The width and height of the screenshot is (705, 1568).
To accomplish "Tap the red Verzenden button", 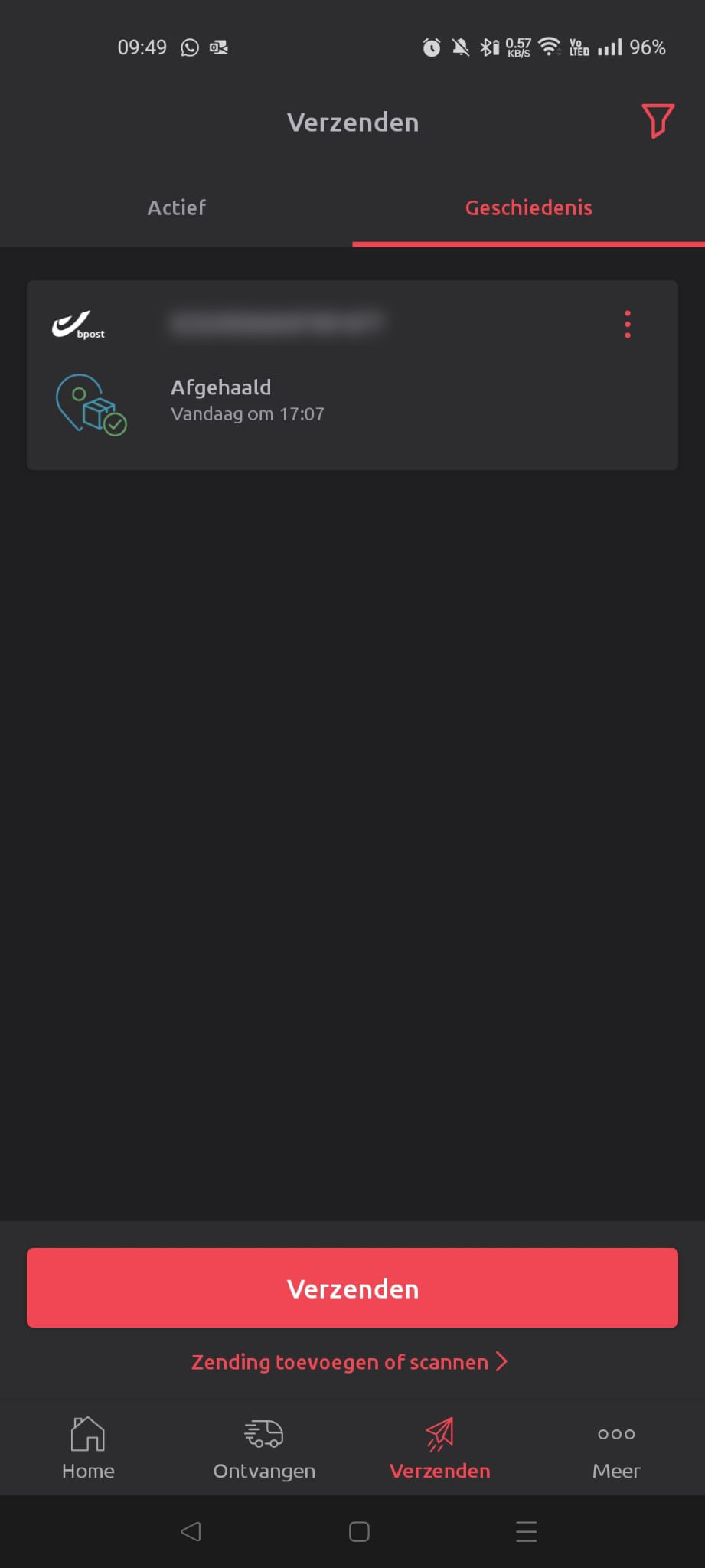I will click(x=352, y=1288).
